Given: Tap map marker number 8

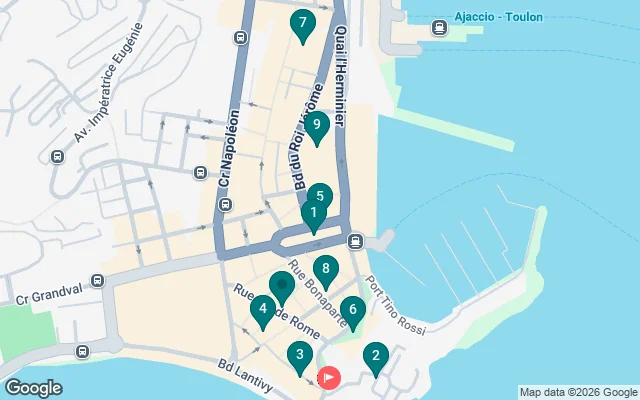Looking at the screenshot, I should click(x=325, y=269).
